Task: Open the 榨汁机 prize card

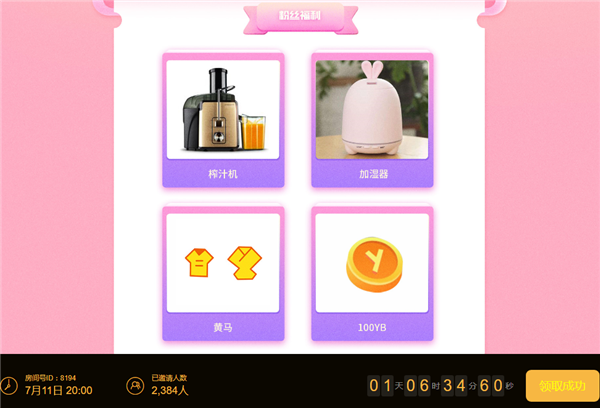Action: pyautogui.click(x=223, y=120)
